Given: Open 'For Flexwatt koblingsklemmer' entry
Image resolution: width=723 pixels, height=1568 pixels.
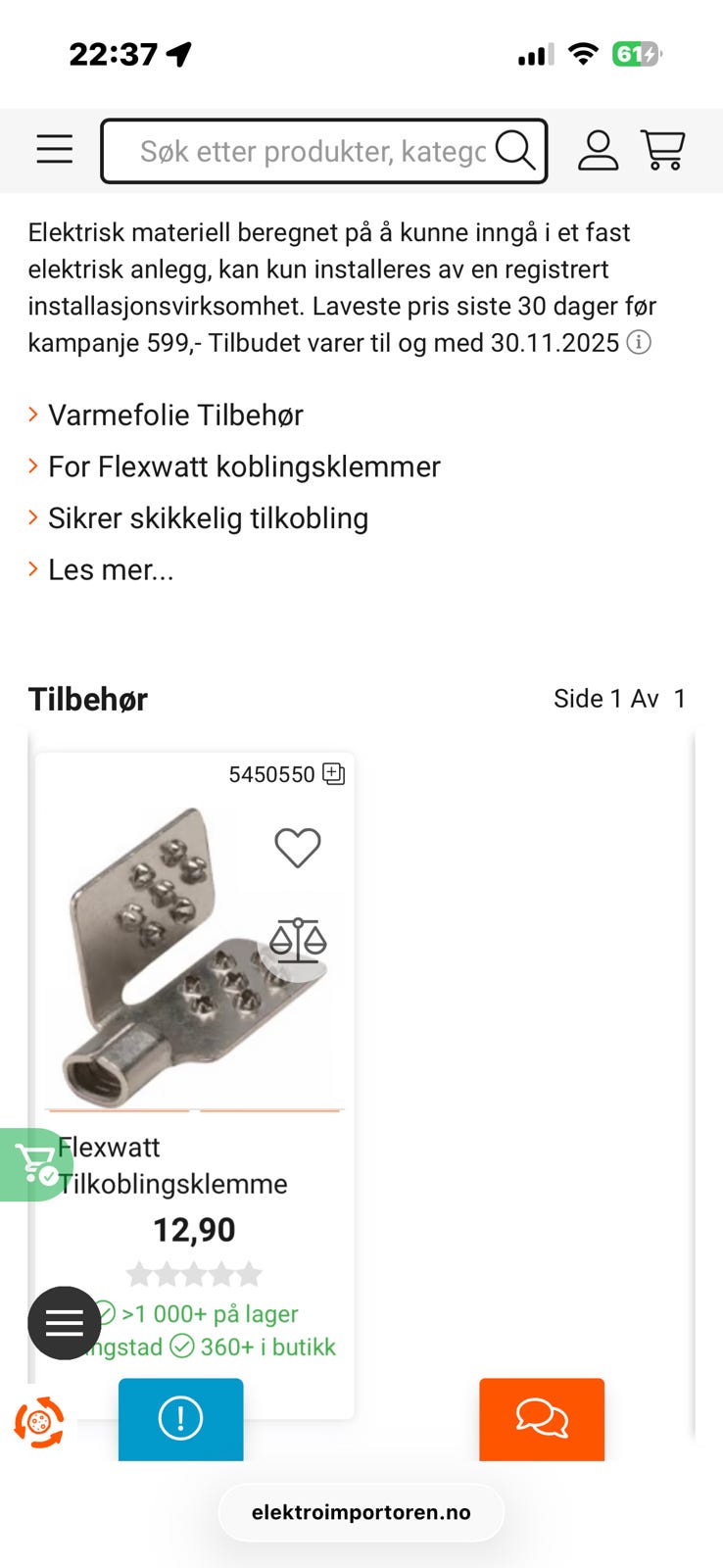Looking at the screenshot, I should tap(244, 467).
